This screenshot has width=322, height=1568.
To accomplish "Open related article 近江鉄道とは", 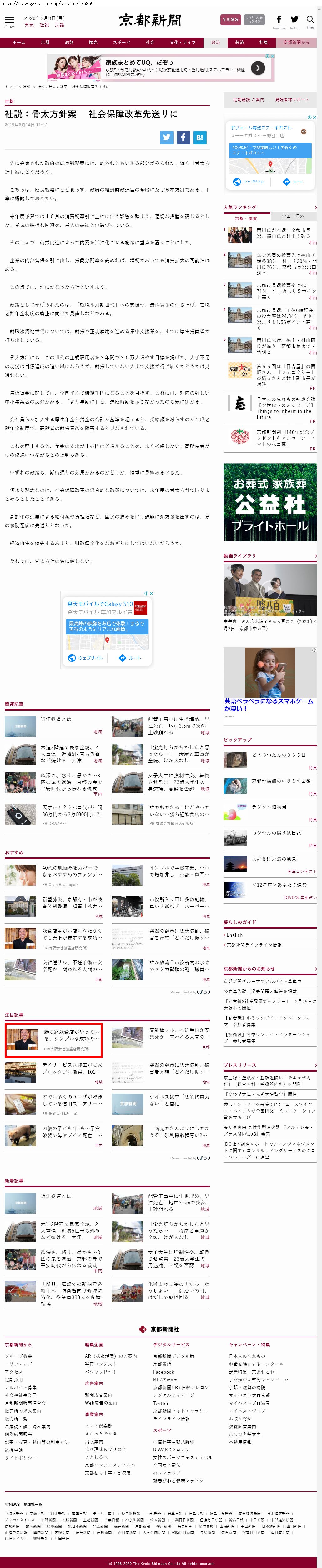I will click(x=56, y=719).
